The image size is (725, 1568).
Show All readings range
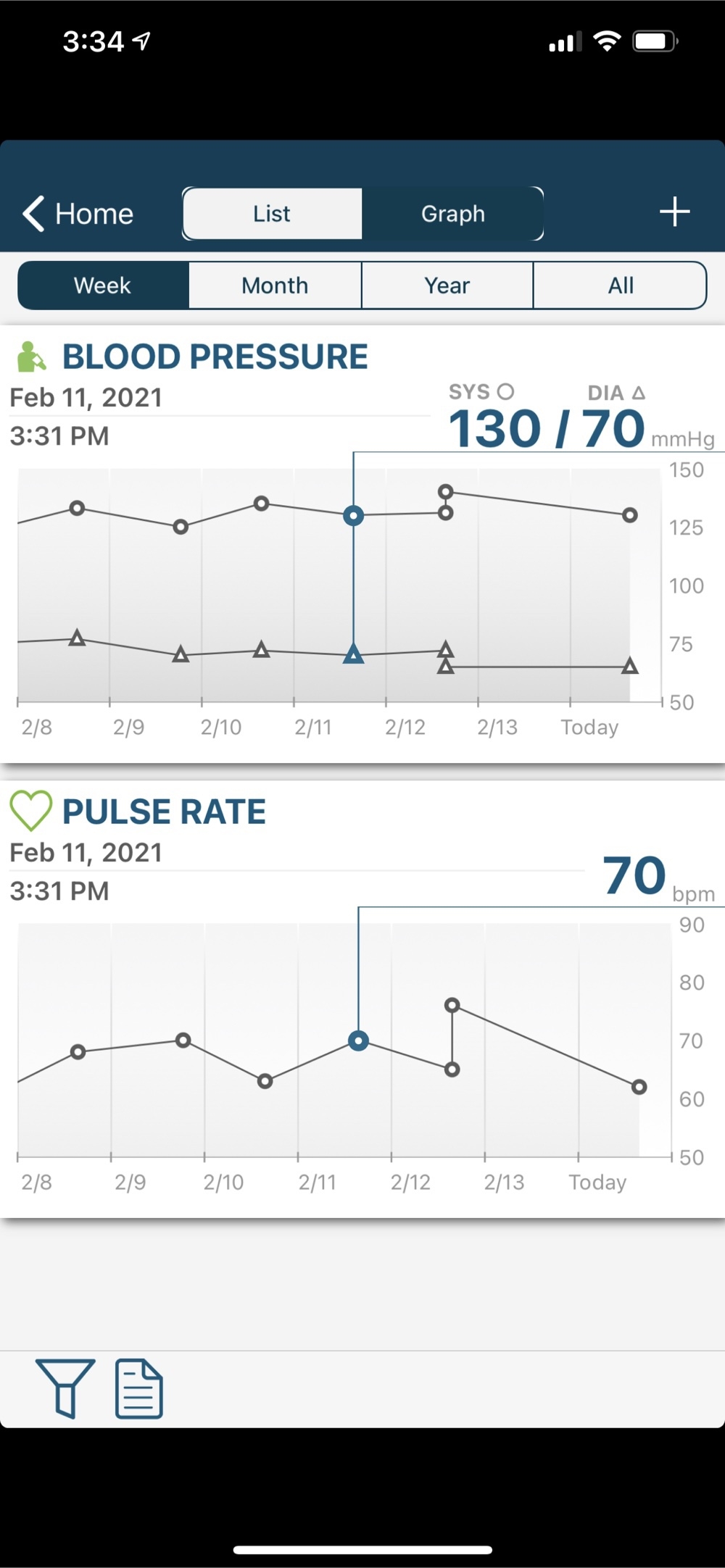click(x=620, y=285)
